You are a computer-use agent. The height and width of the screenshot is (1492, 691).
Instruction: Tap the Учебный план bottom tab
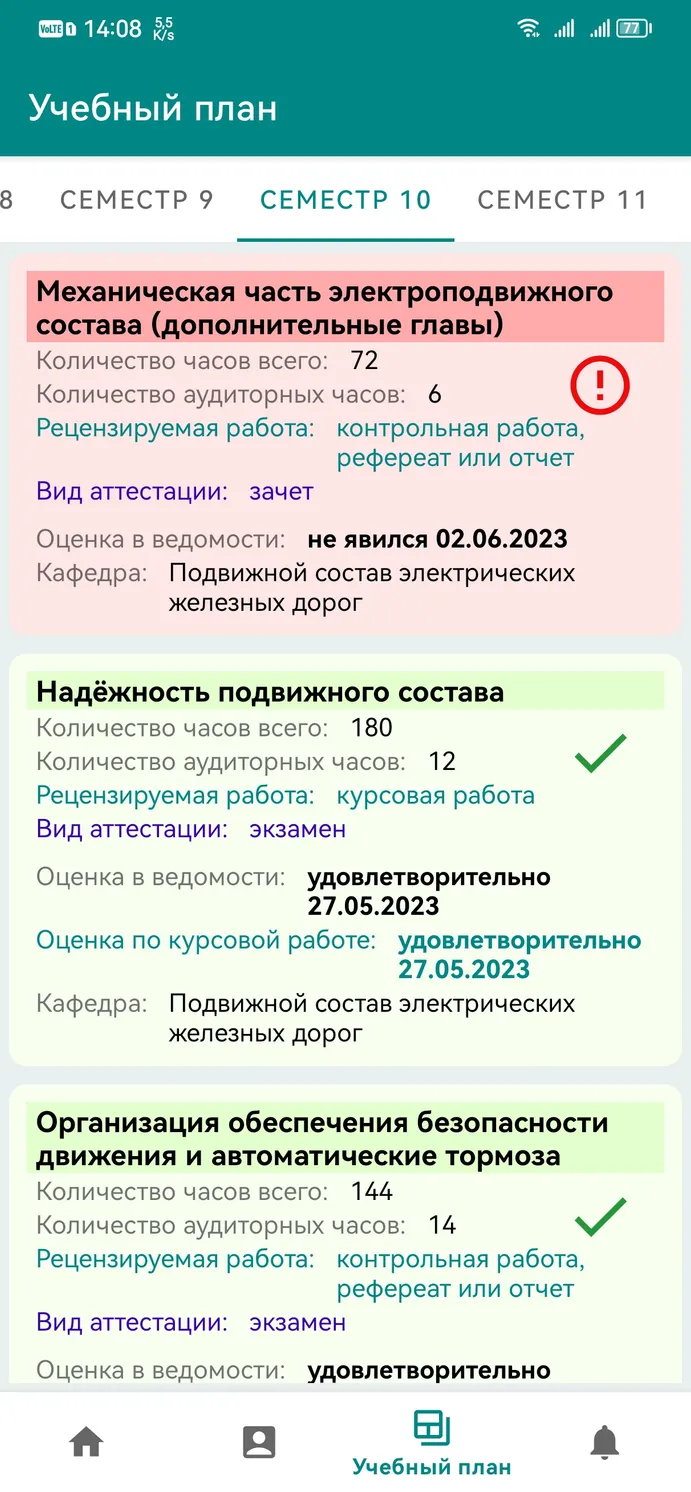[432, 1442]
